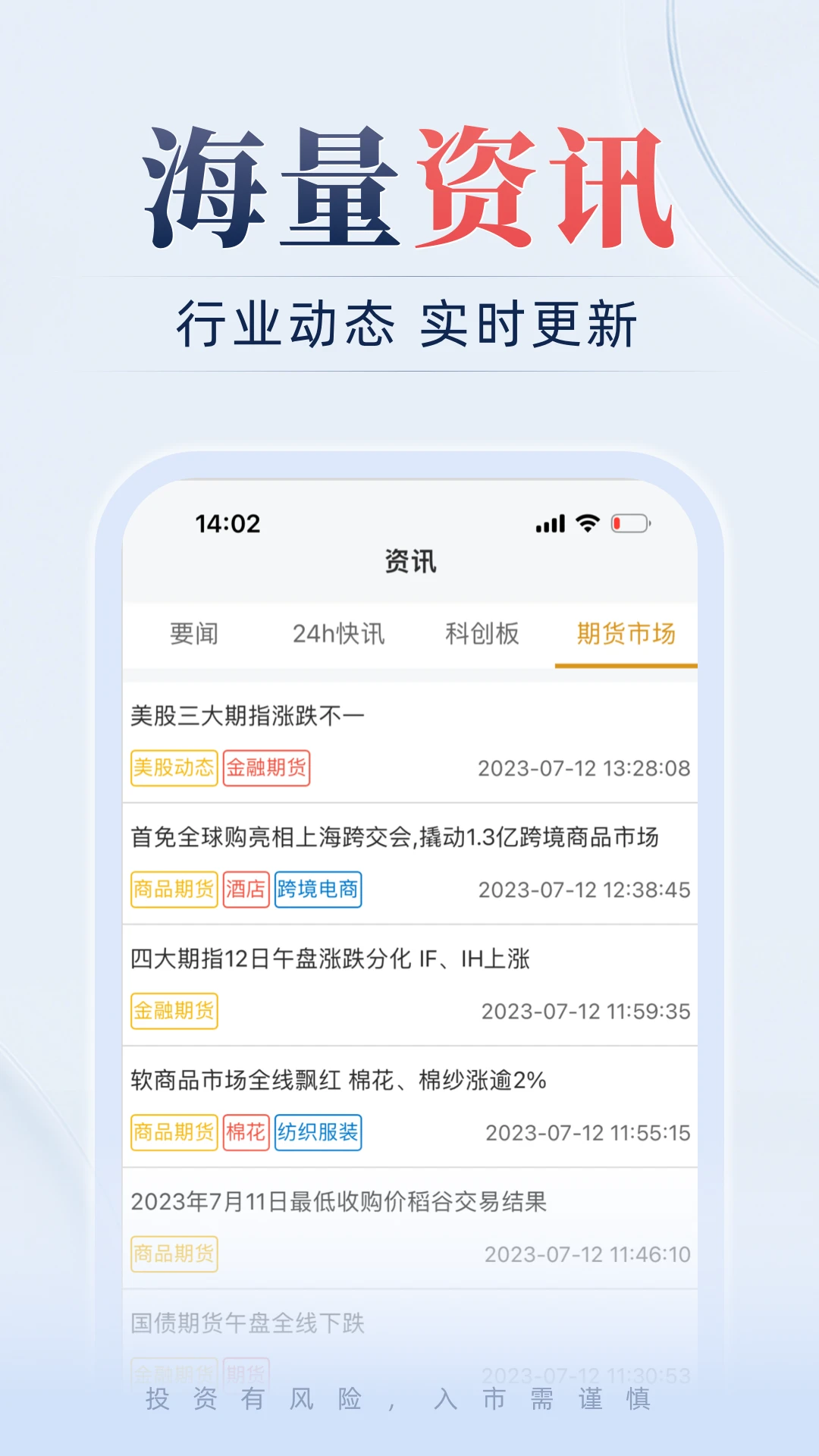Screen dimensions: 819x1456
Task: Select the 金融期货 tag under the first headline
Action: (x=266, y=767)
